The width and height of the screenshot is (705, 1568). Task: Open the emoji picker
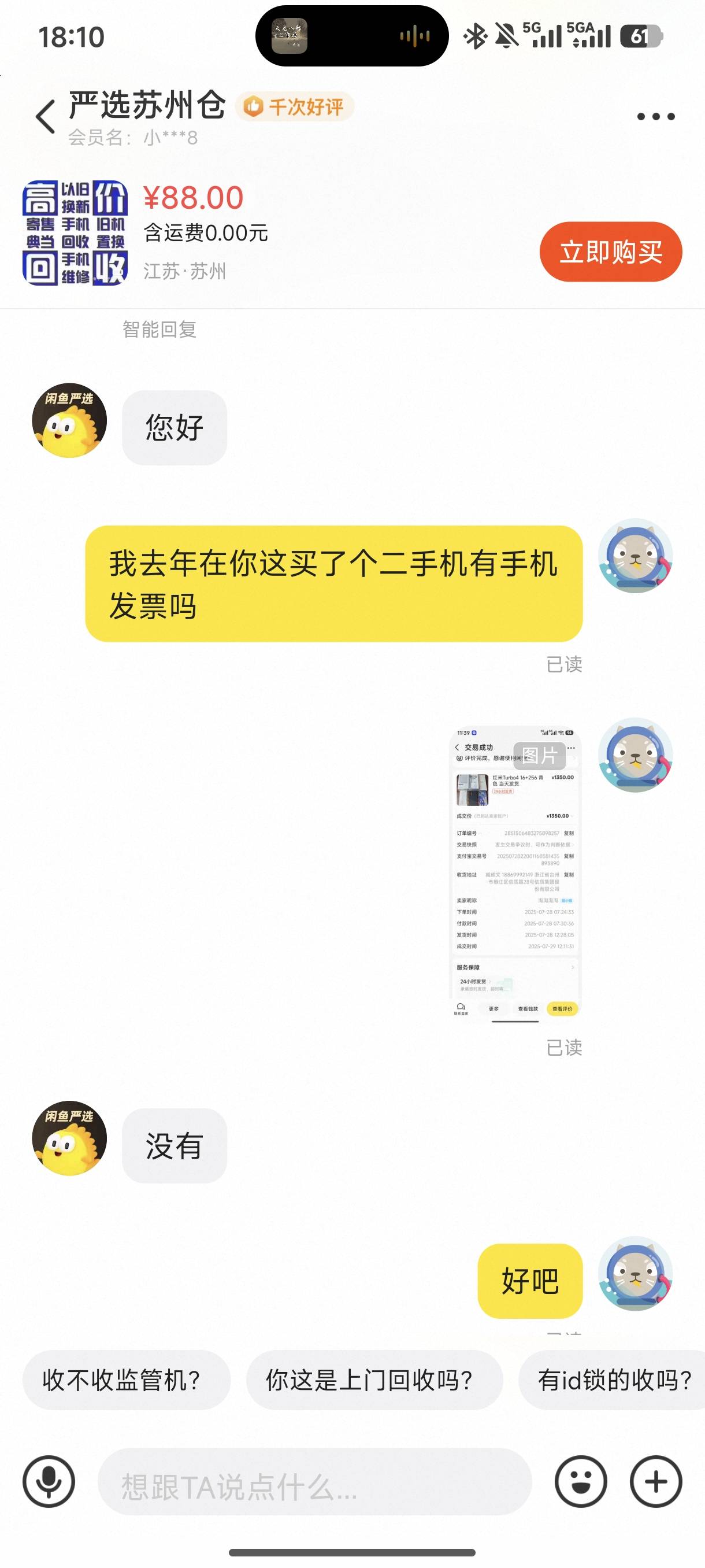[581, 1482]
